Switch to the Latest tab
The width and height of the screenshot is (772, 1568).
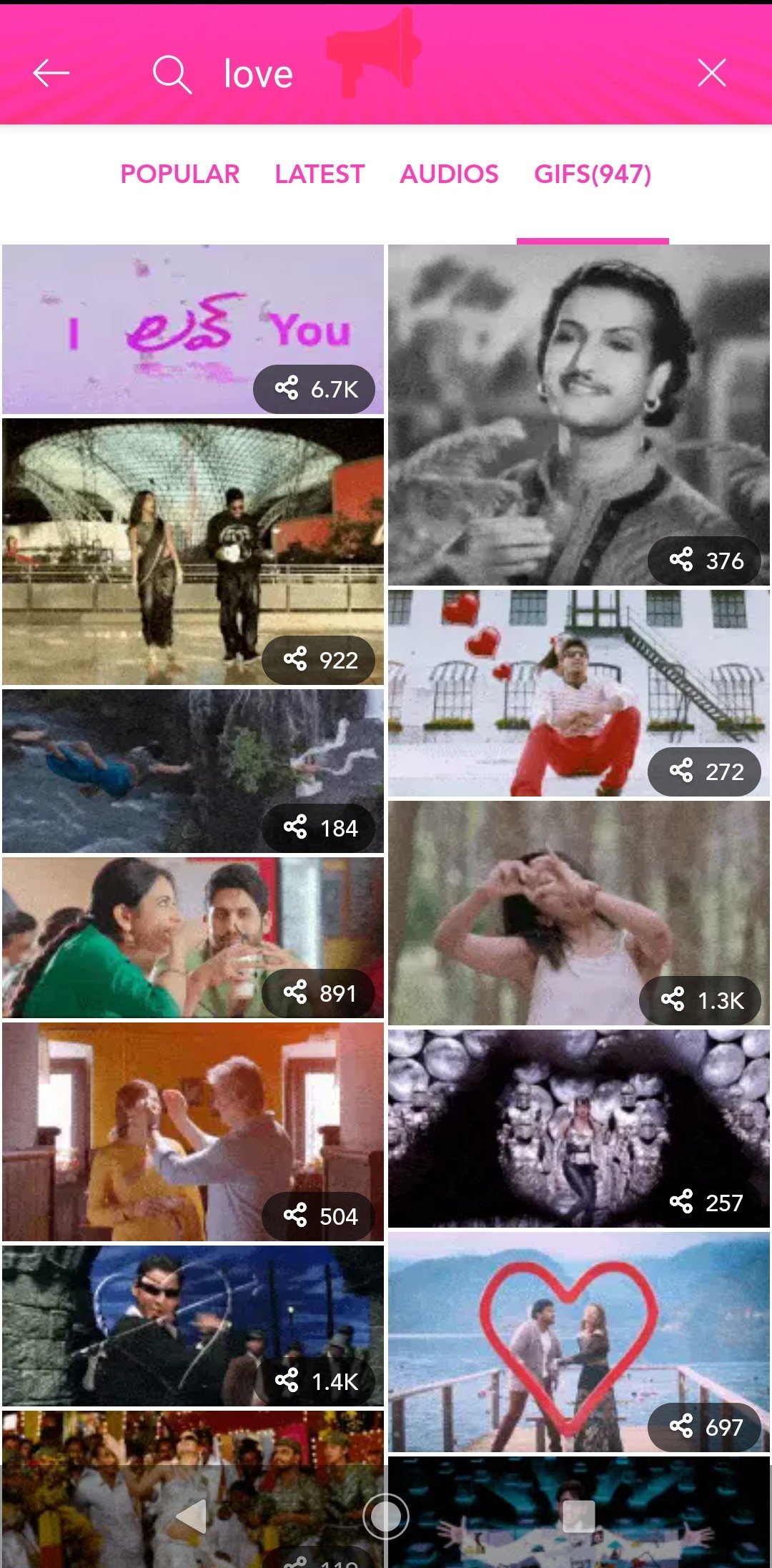(x=320, y=174)
